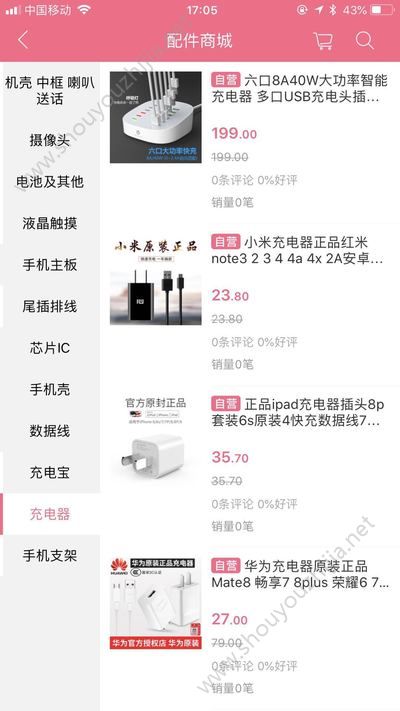This screenshot has height=711, width=400.
Task: Select the 充电宝 category
Action: 50,472
